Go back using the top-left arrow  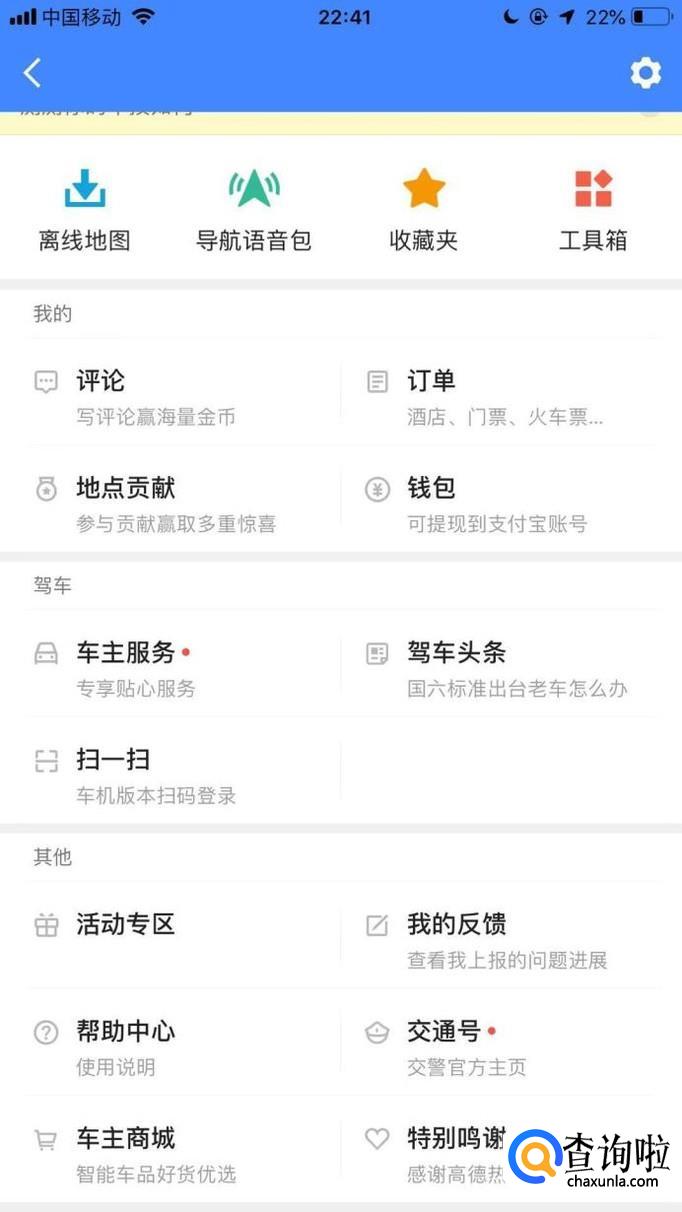(x=33, y=73)
